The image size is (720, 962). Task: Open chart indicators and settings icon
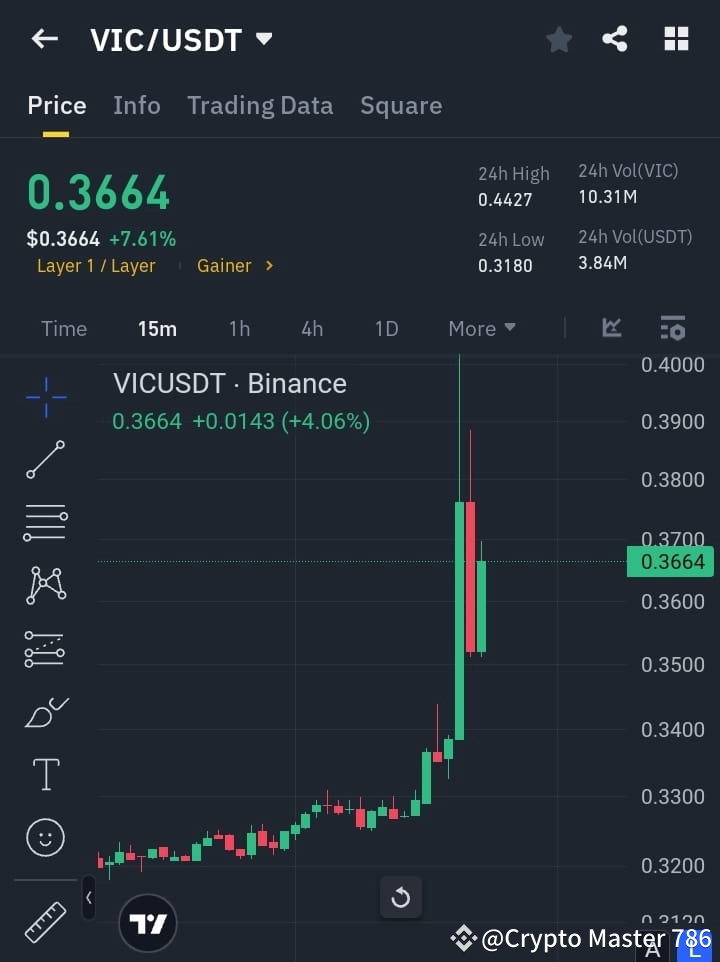pyautogui.click(x=672, y=328)
